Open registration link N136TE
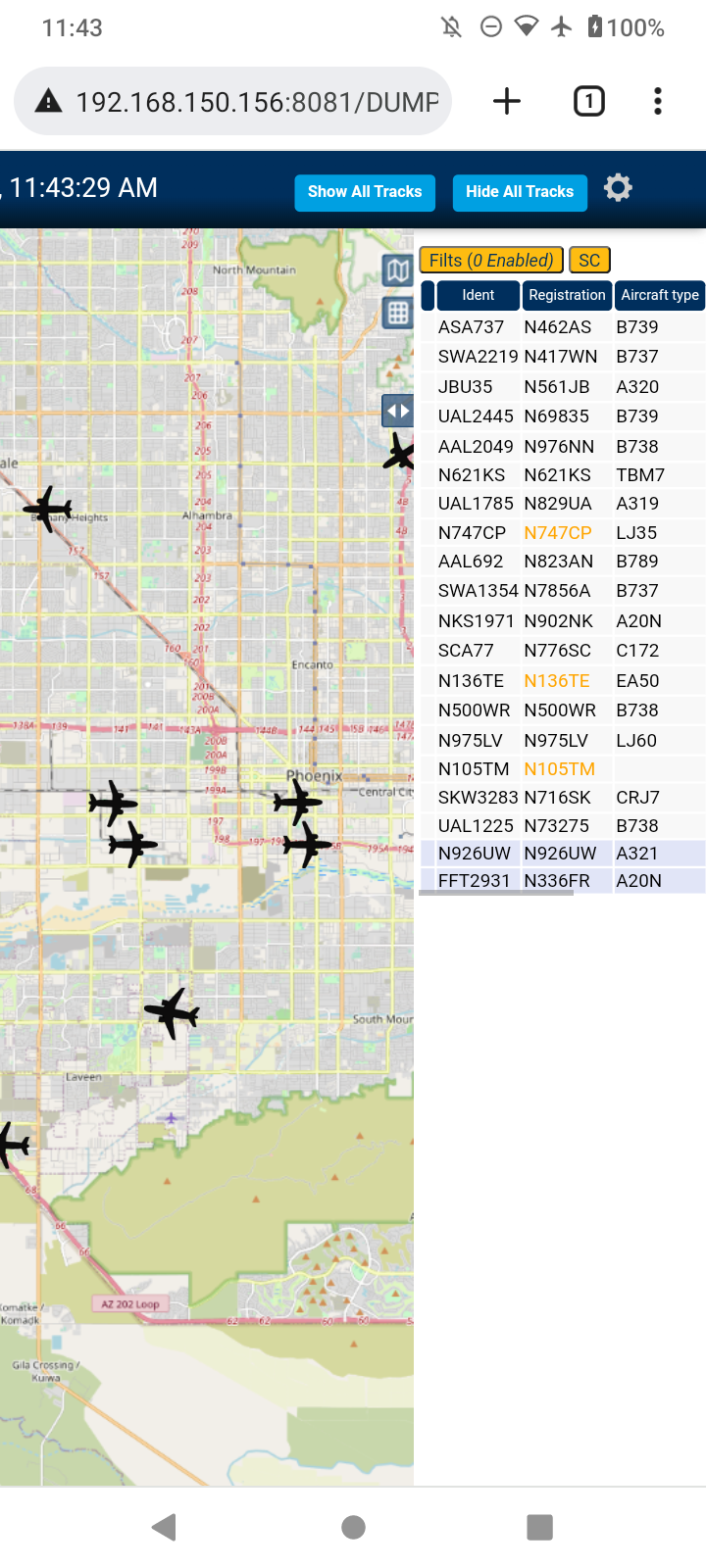Screen dimensions: 706x1568 pyautogui.click(x=557, y=681)
